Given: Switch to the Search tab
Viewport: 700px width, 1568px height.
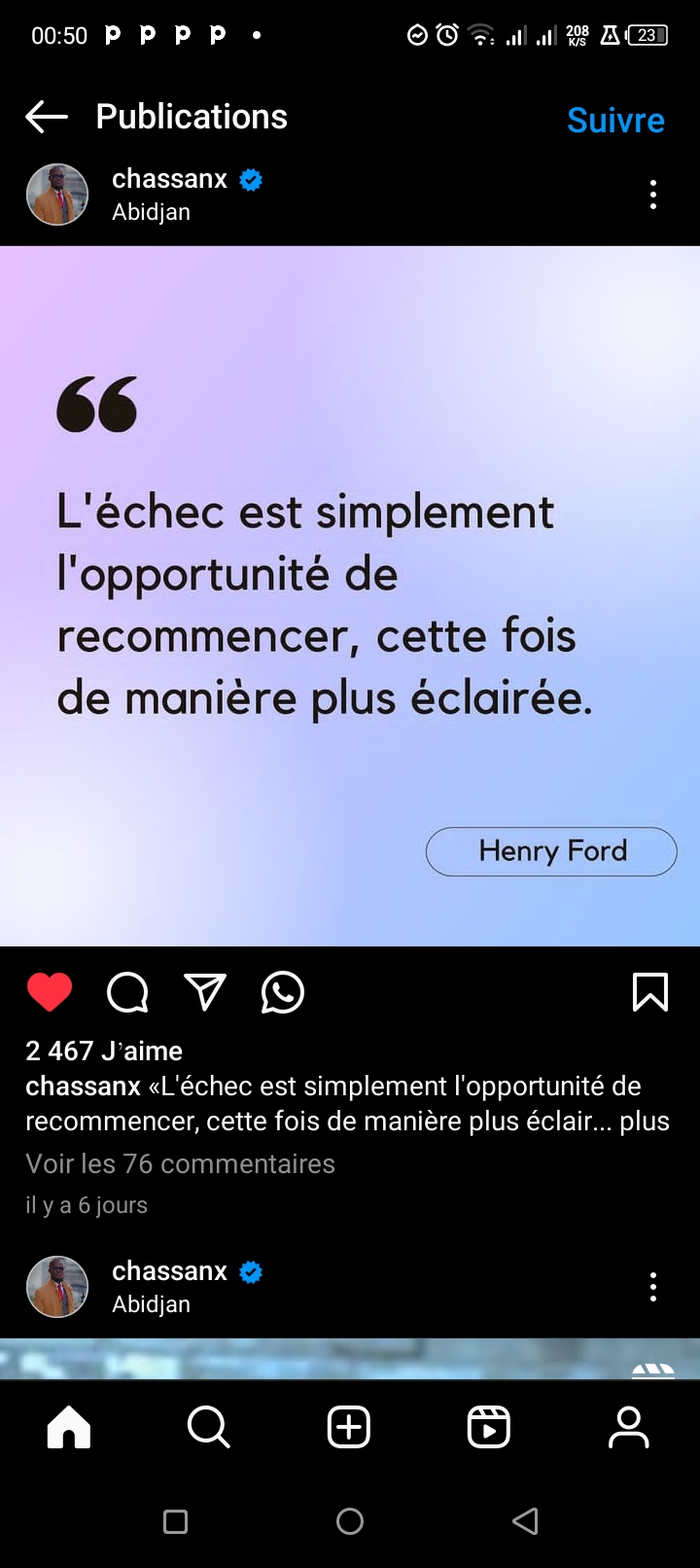Looking at the screenshot, I should coord(208,1428).
